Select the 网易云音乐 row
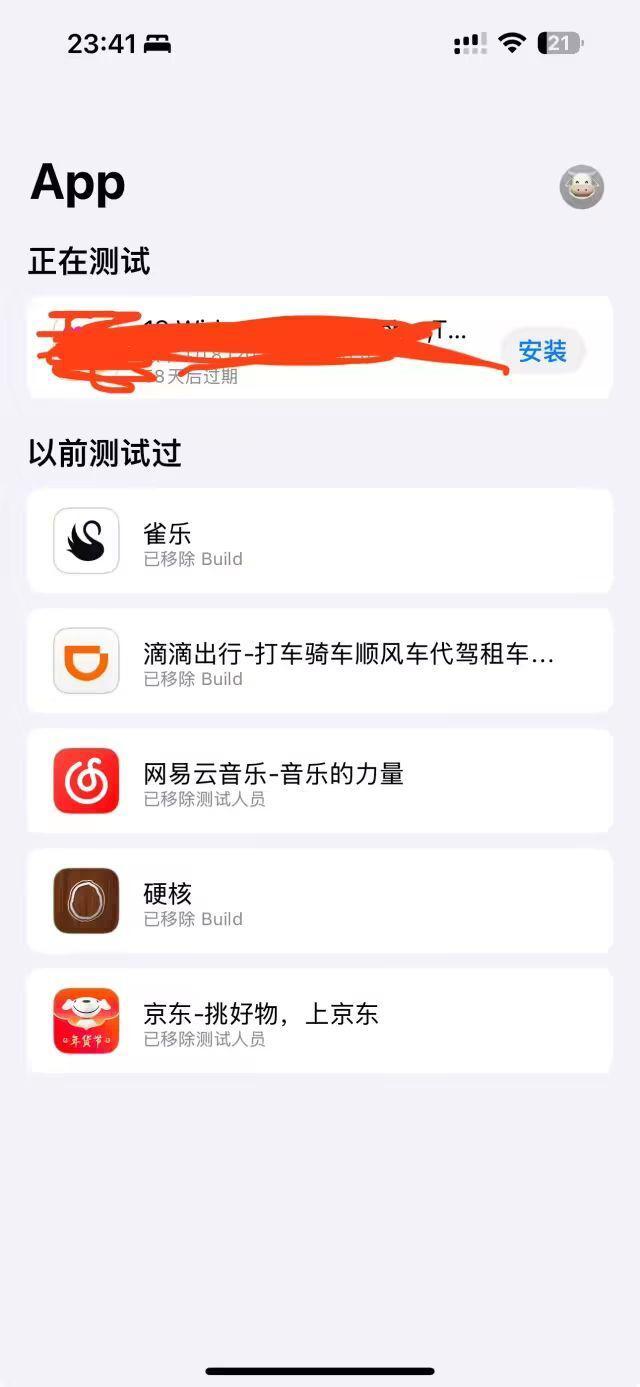Image resolution: width=640 pixels, height=1387 pixels. [x=319, y=781]
